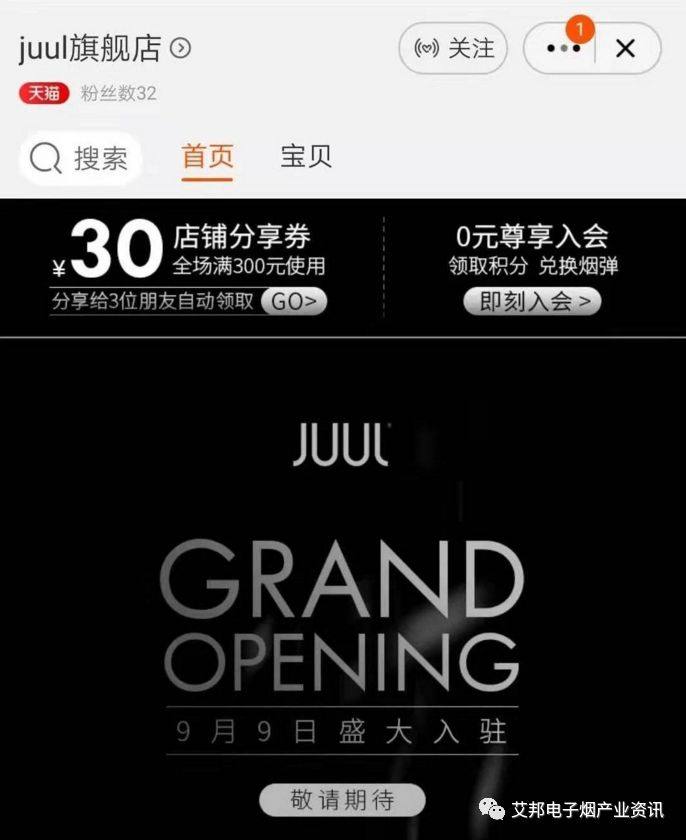The height and width of the screenshot is (840, 686).
Task: Follow the juul flagship store
Action: pos(453,48)
